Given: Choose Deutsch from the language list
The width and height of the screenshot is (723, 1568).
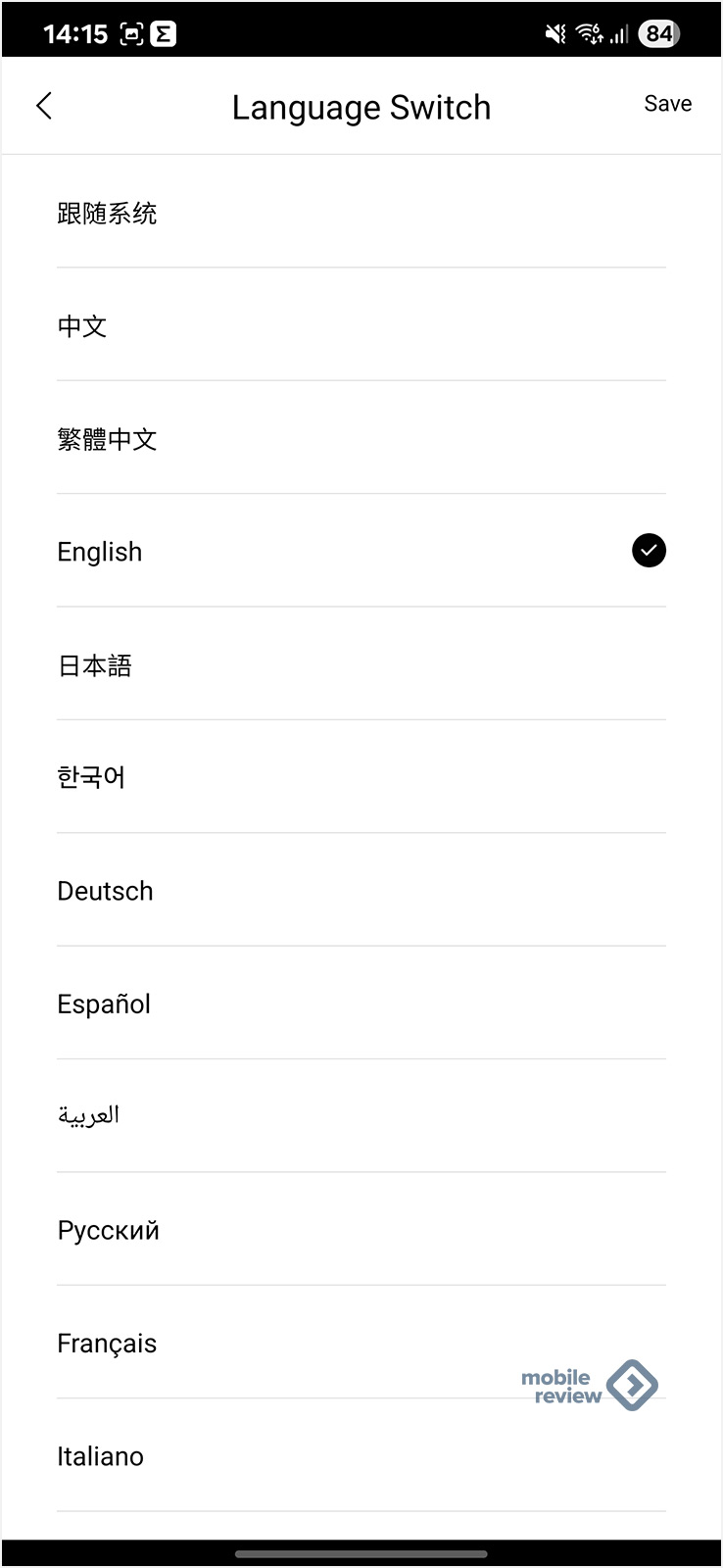Looking at the screenshot, I should [x=361, y=890].
